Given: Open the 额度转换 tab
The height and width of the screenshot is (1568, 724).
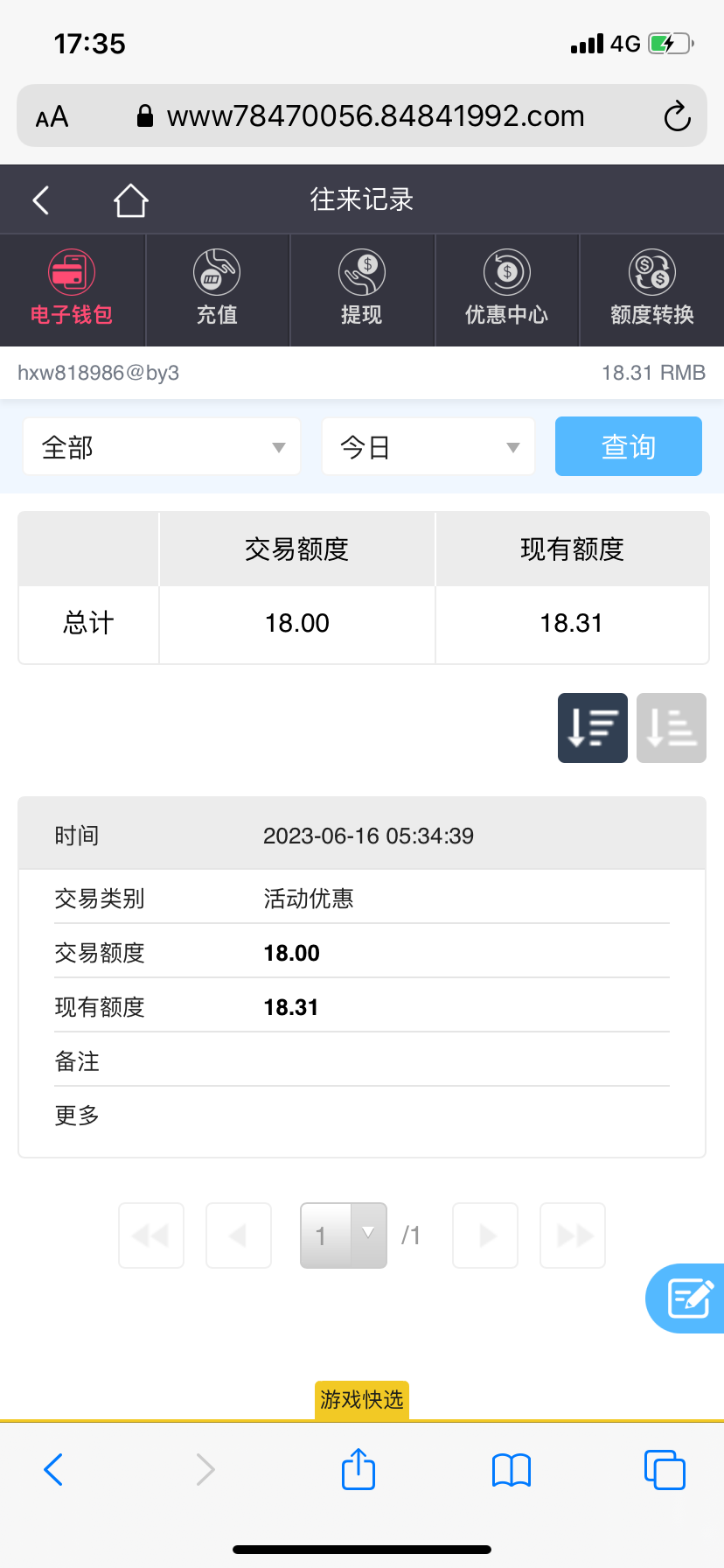Looking at the screenshot, I should (651, 290).
